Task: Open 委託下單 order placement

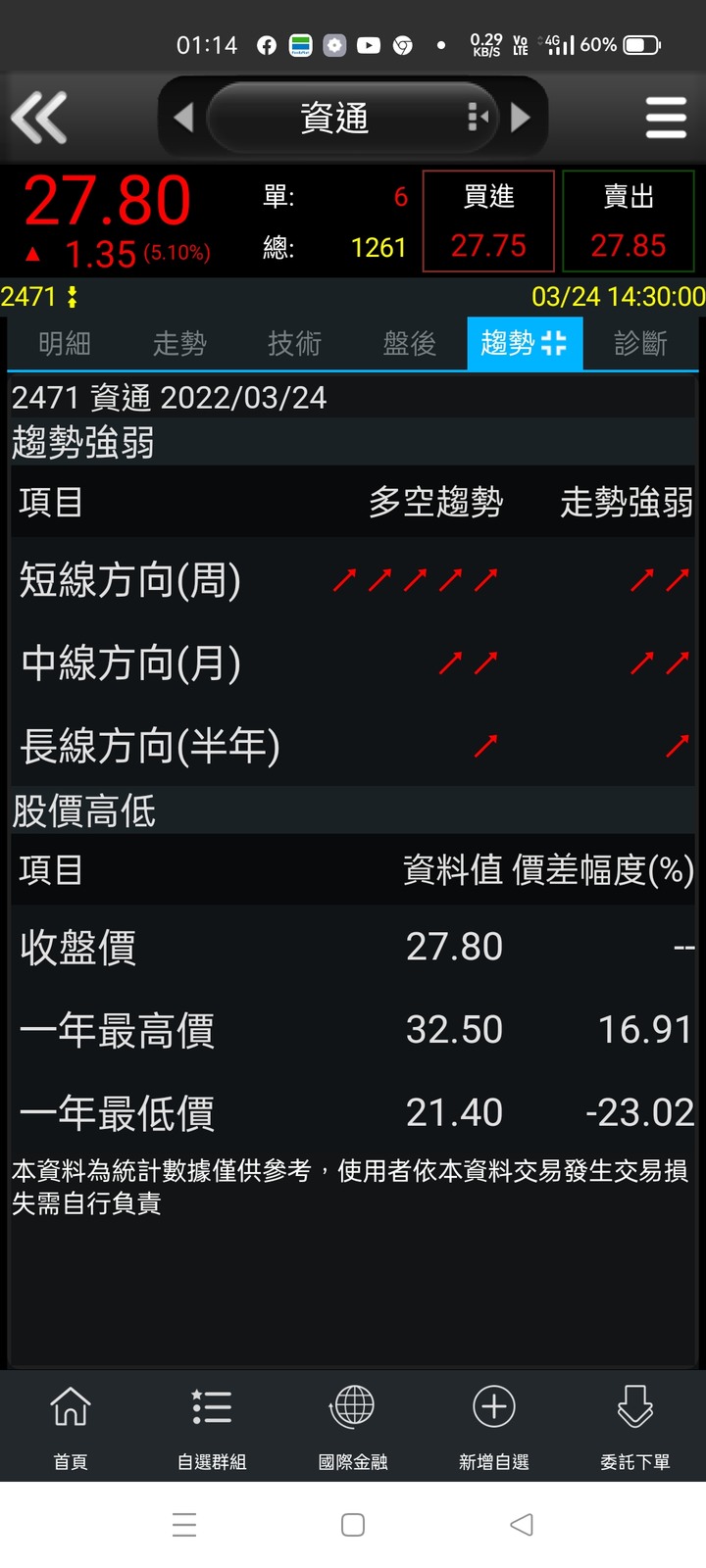Action: 635,1426
